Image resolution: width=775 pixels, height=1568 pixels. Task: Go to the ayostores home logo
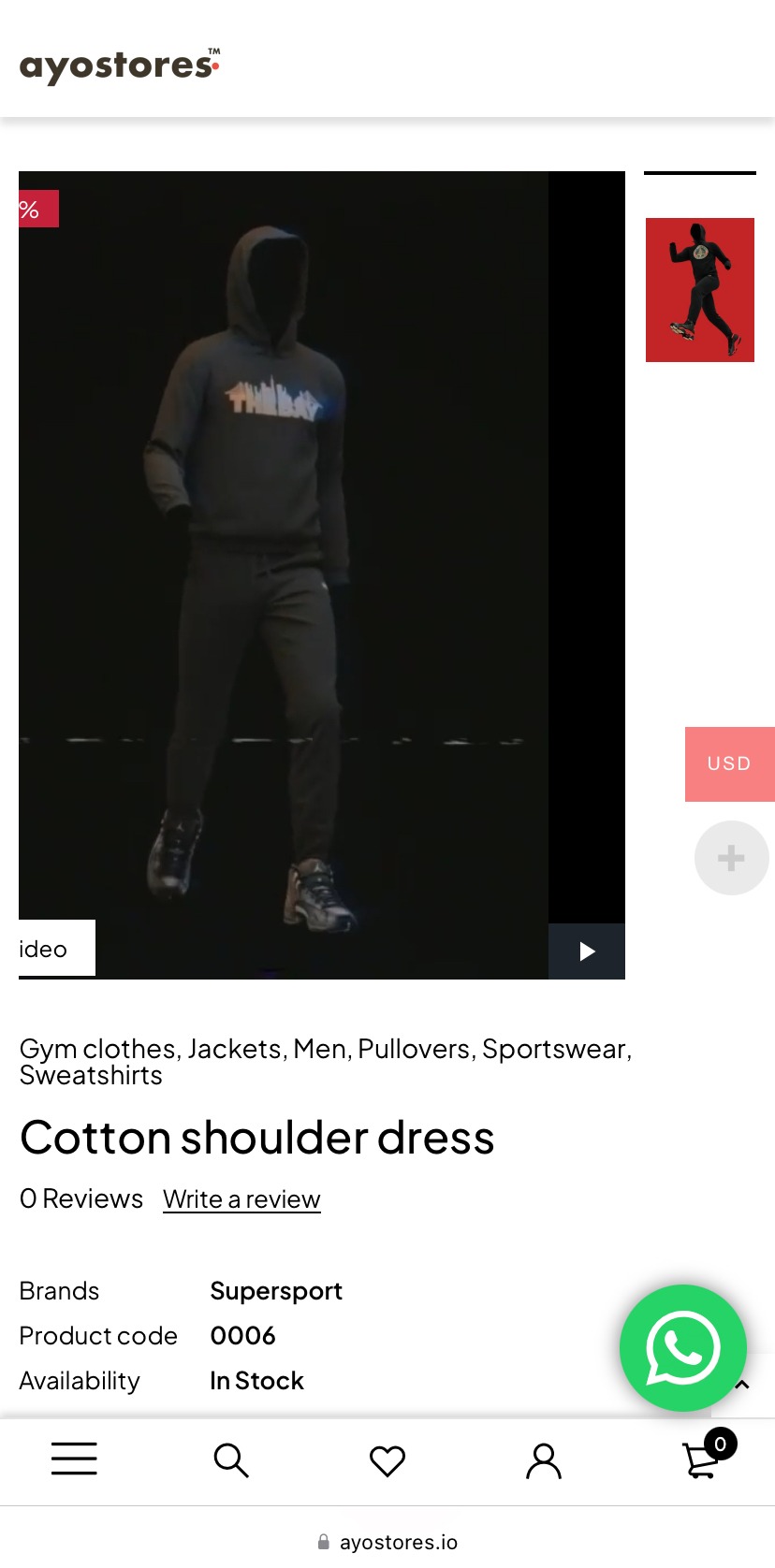(119, 65)
